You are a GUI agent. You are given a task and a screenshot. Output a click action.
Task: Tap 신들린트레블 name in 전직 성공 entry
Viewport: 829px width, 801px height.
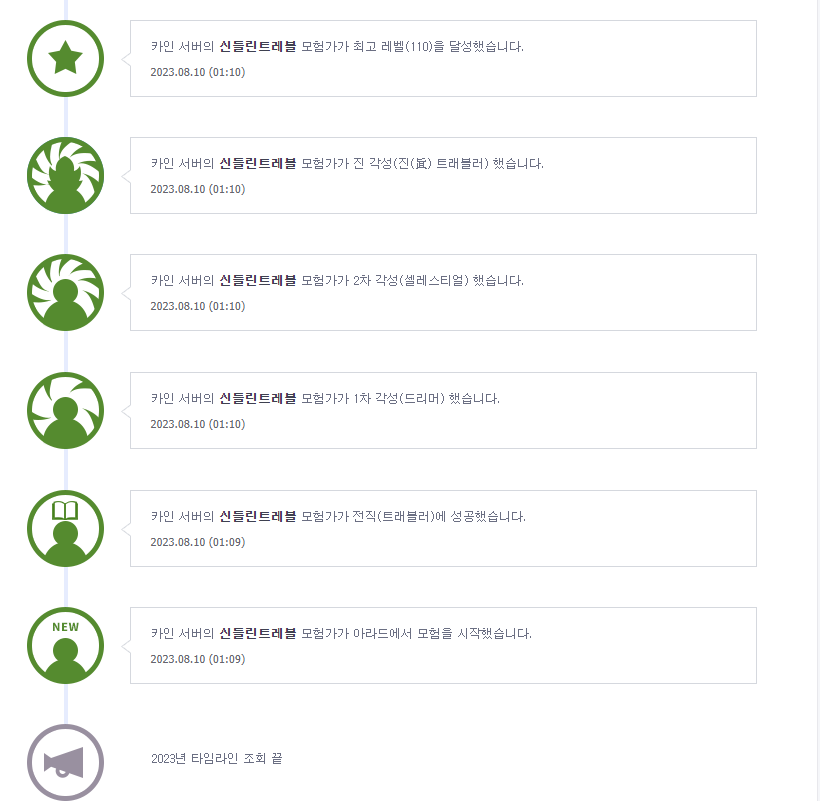point(258,517)
